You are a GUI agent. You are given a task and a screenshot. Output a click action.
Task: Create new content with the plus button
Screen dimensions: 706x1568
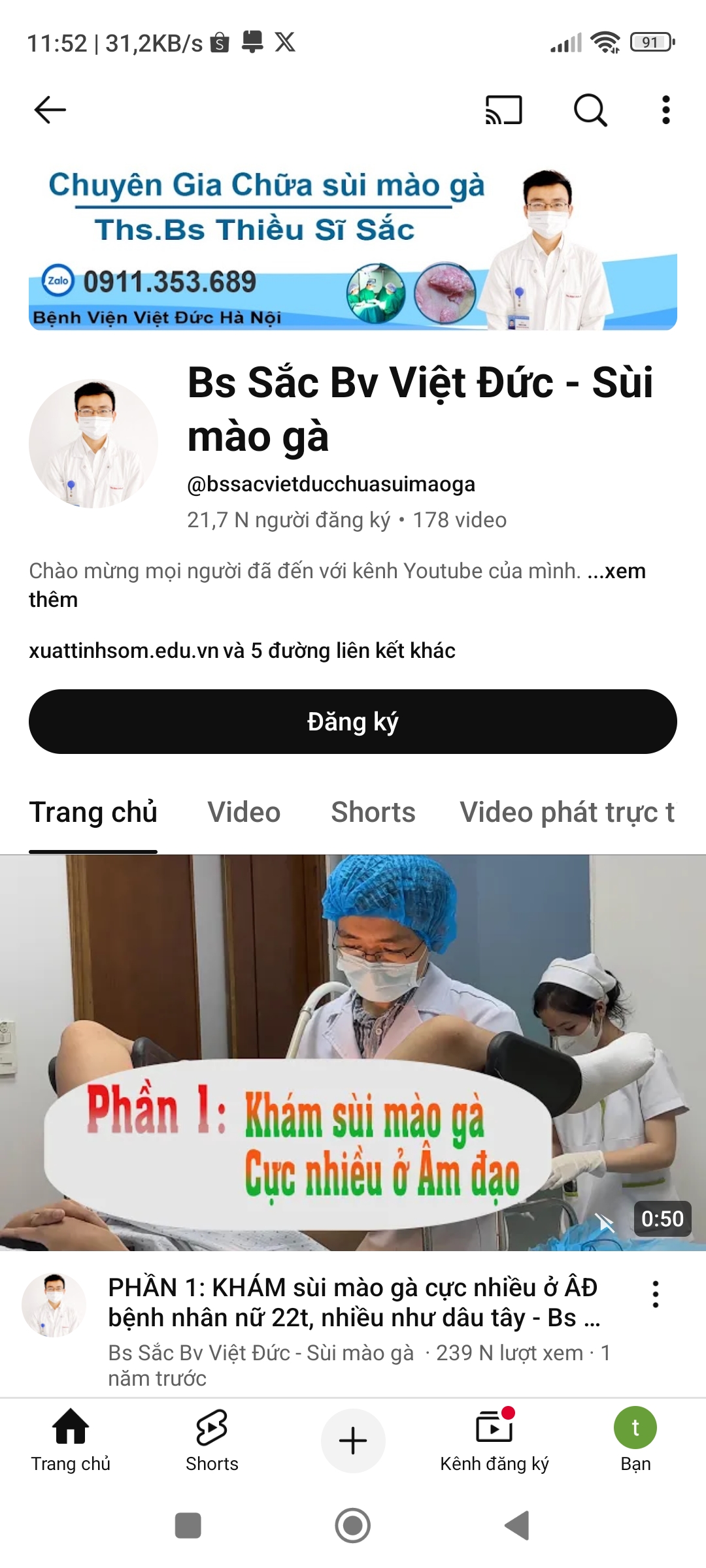pos(353,1441)
